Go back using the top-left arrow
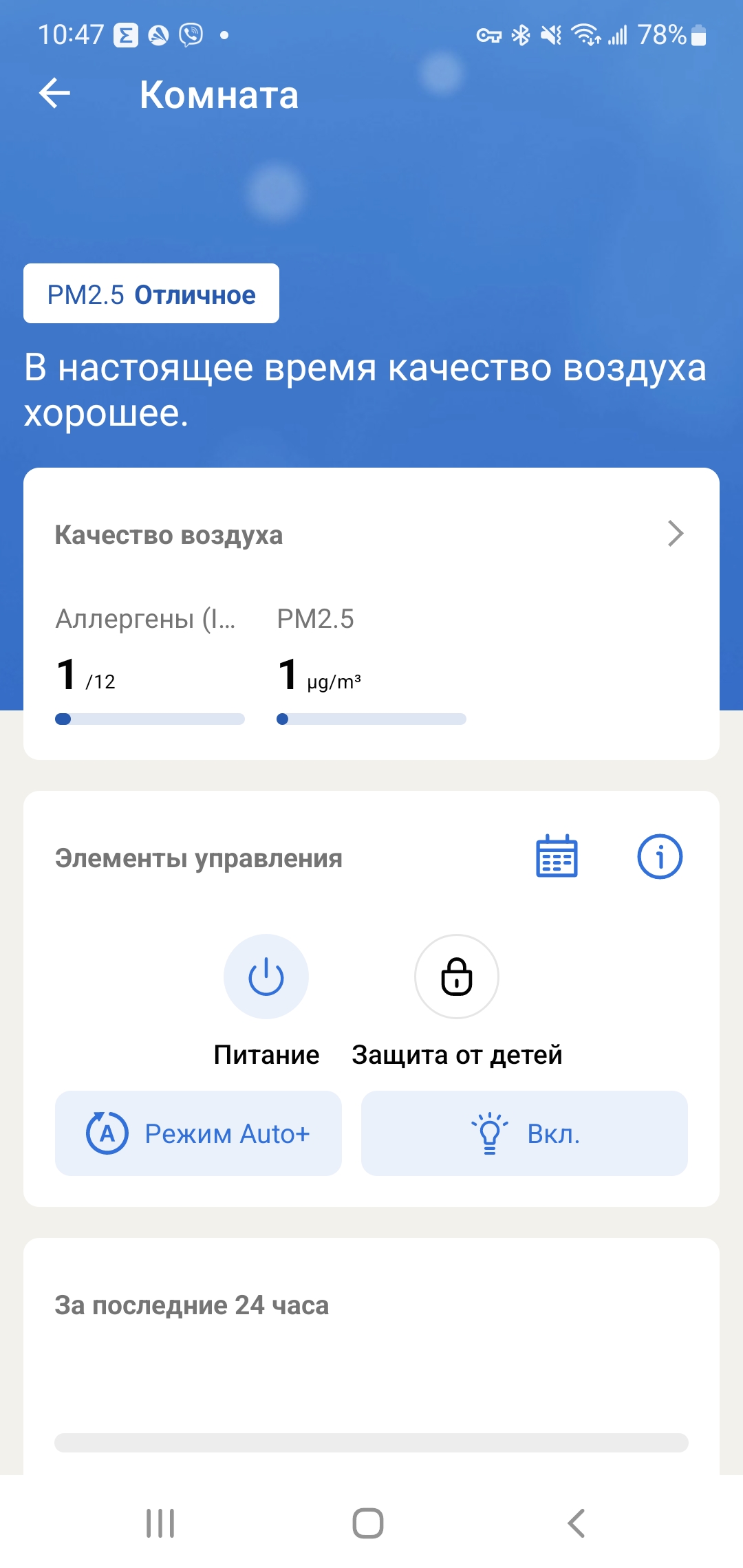Viewport: 743px width, 1568px height. [55, 94]
